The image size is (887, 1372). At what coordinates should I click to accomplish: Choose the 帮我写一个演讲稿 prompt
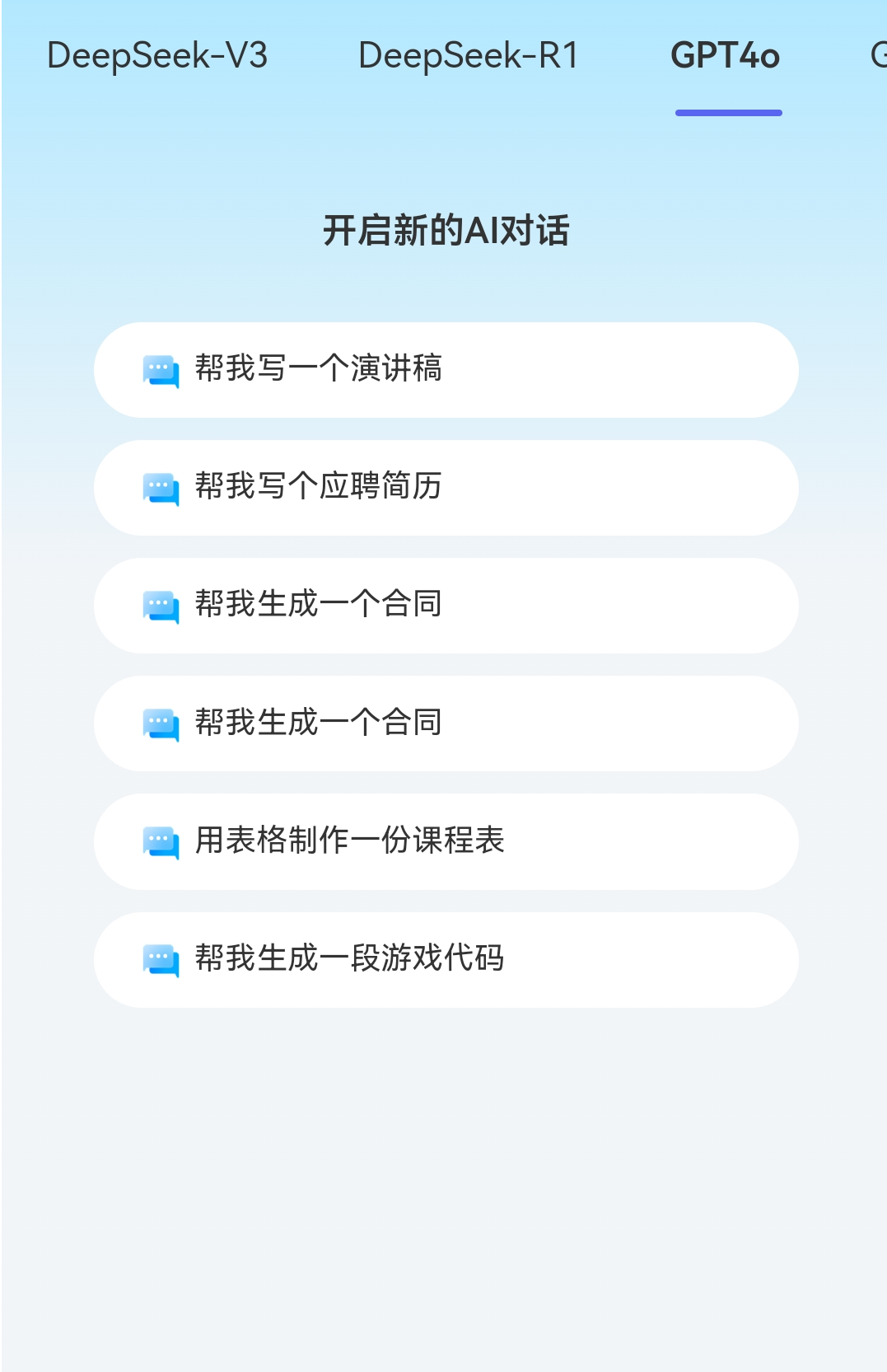(446, 369)
